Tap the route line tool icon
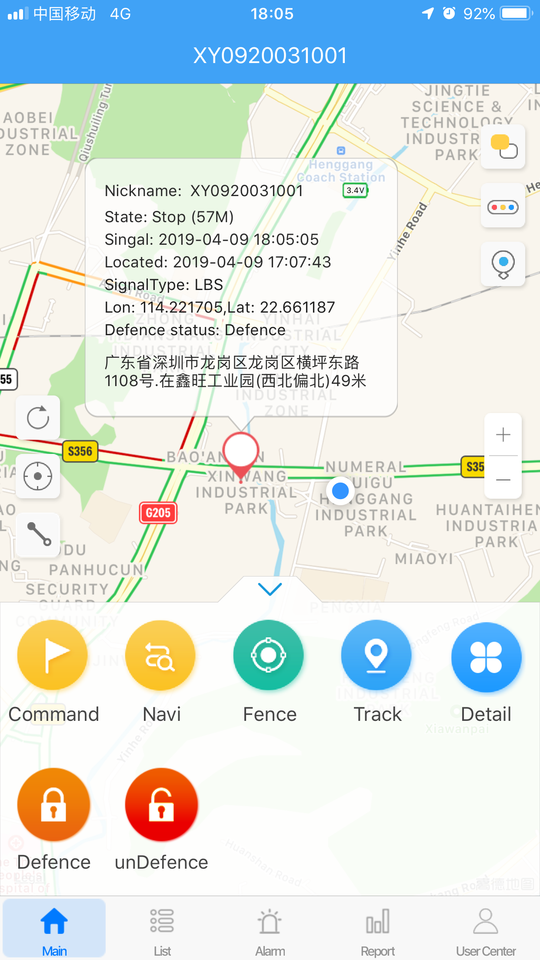This screenshot has width=540, height=960. (38, 535)
